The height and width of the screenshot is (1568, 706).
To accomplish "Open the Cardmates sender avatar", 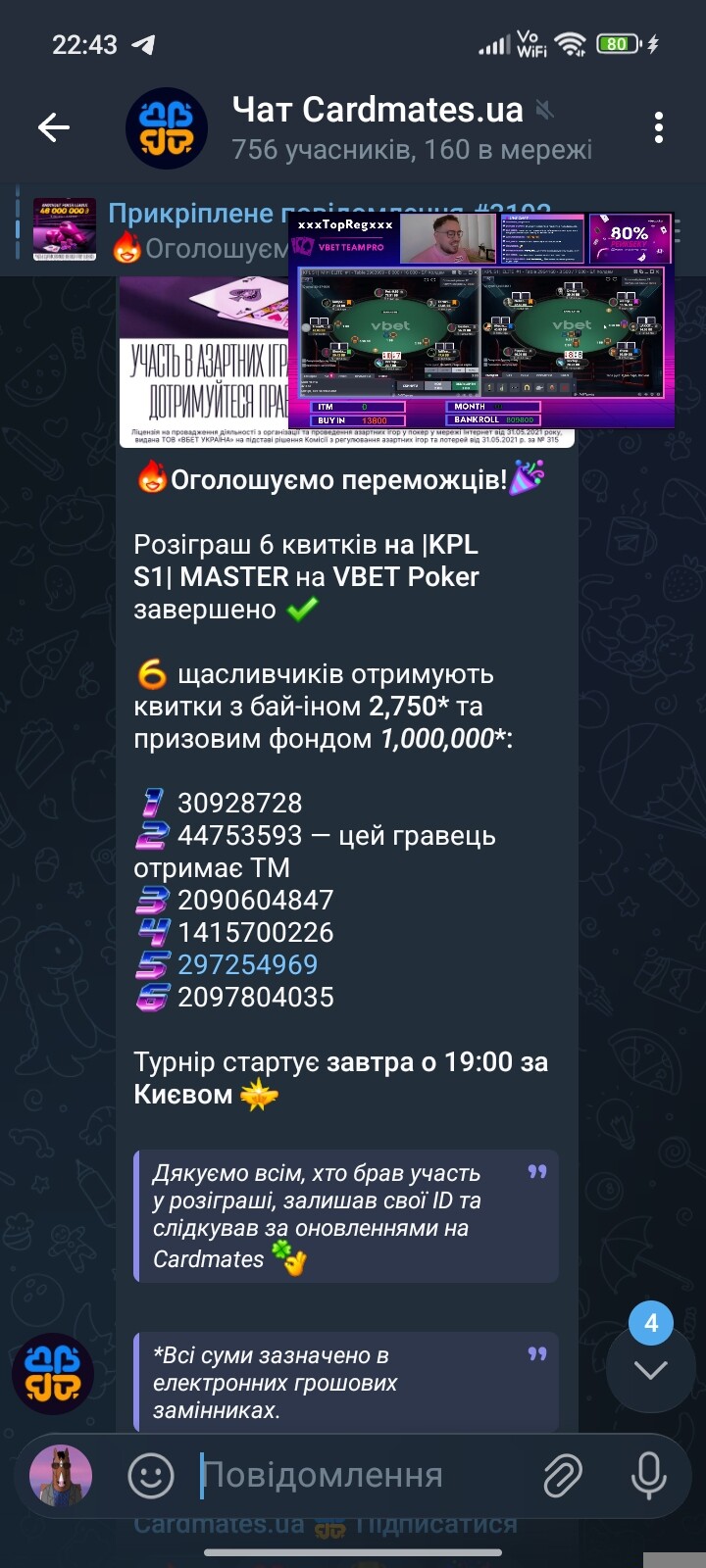I will pyautogui.click(x=53, y=1374).
